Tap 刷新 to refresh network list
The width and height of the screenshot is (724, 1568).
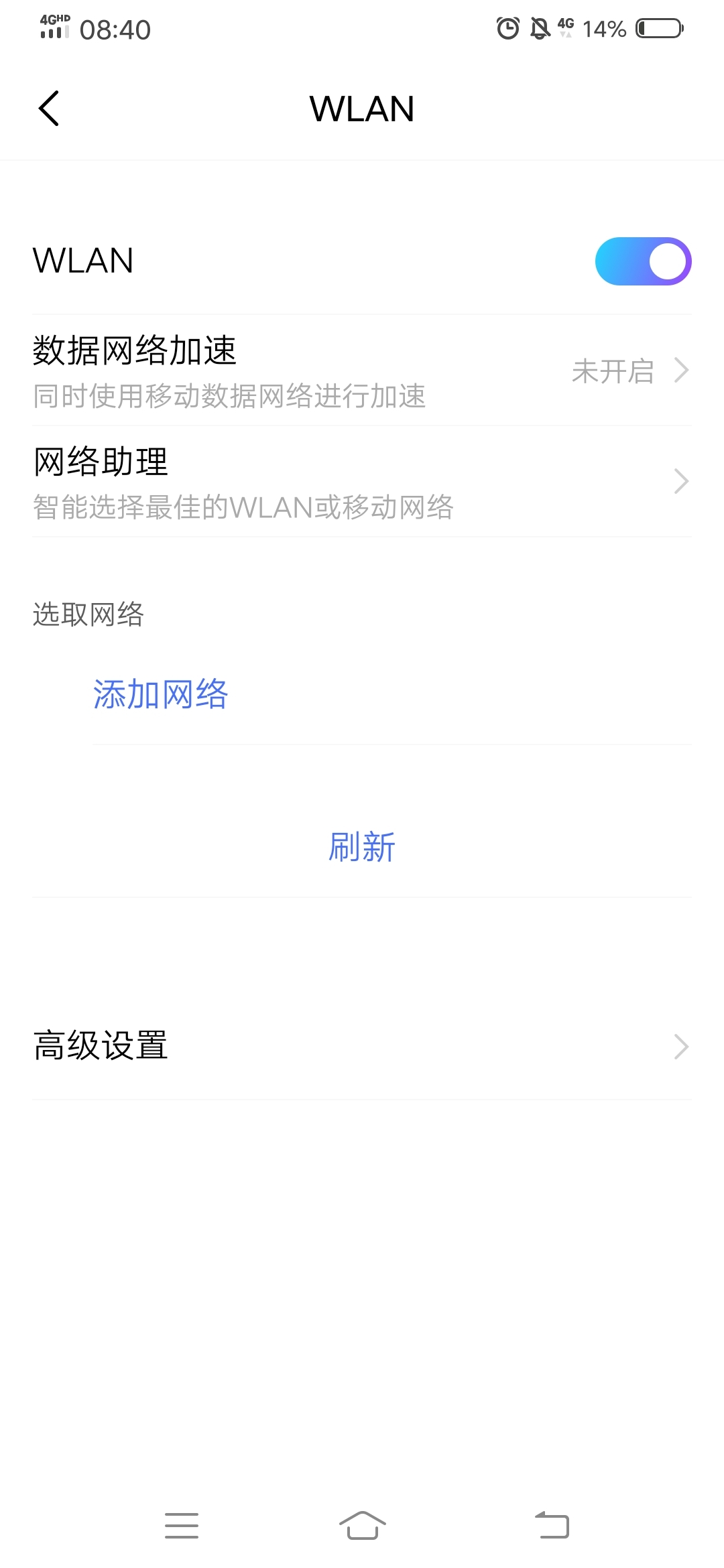(362, 847)
